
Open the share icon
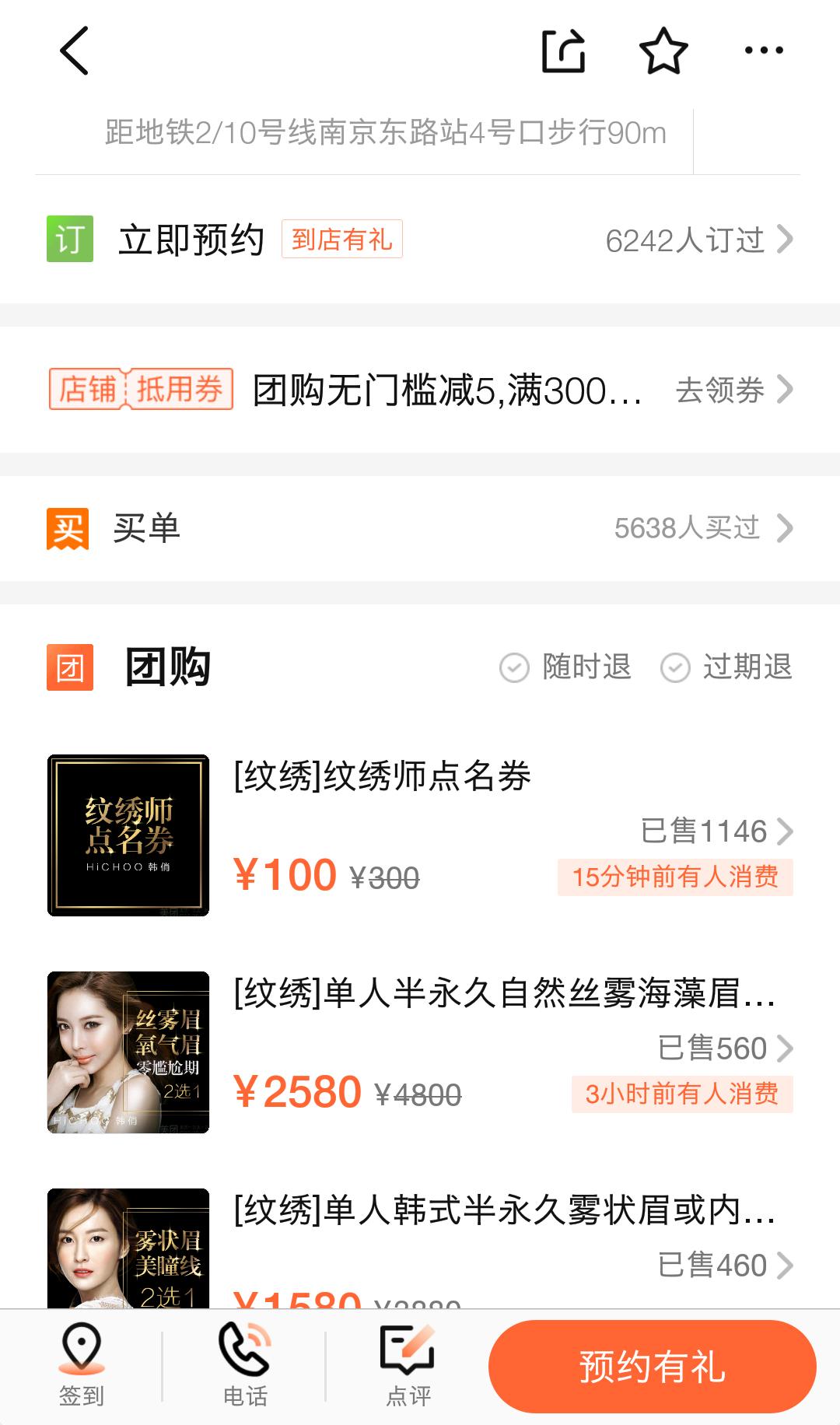[565, 49]
